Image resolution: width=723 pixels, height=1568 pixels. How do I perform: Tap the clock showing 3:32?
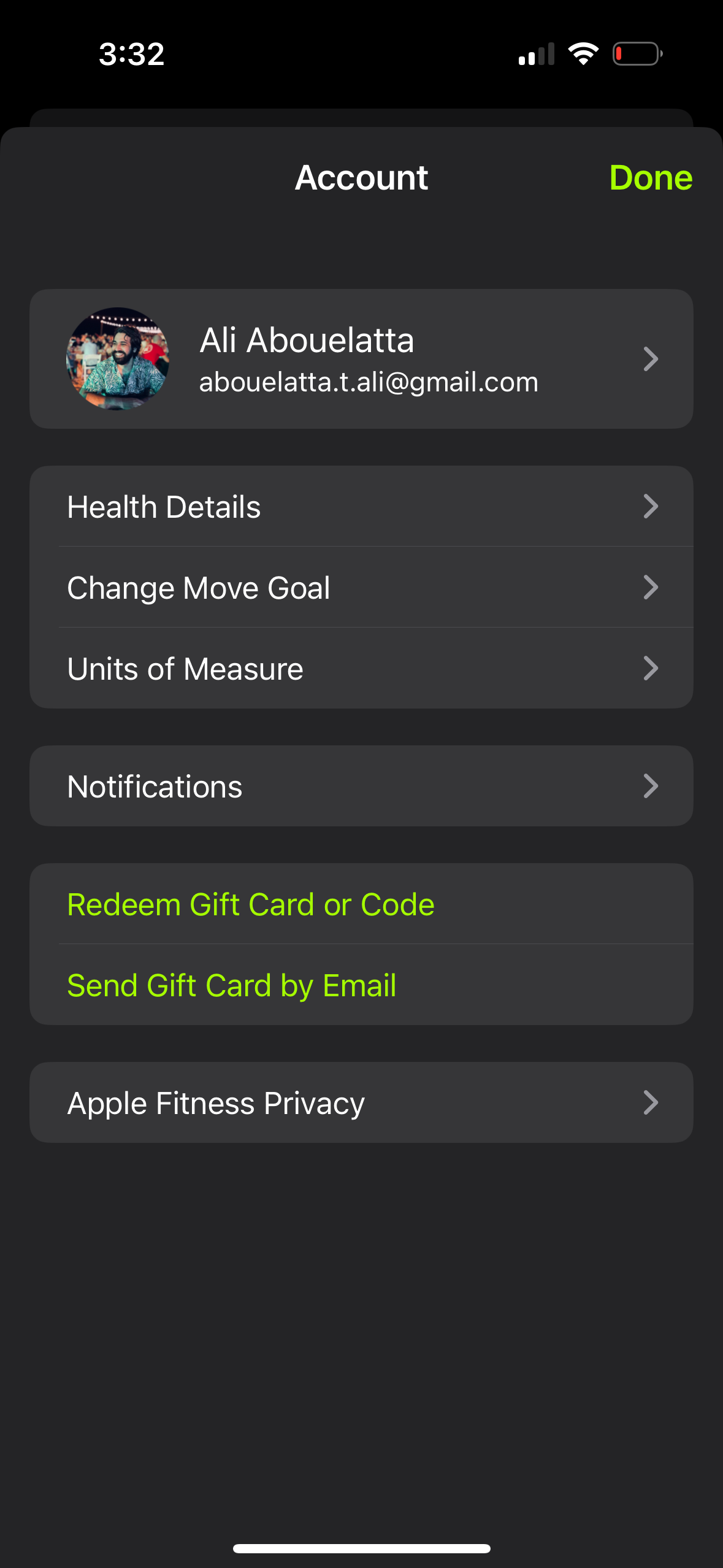click(130, 55)
